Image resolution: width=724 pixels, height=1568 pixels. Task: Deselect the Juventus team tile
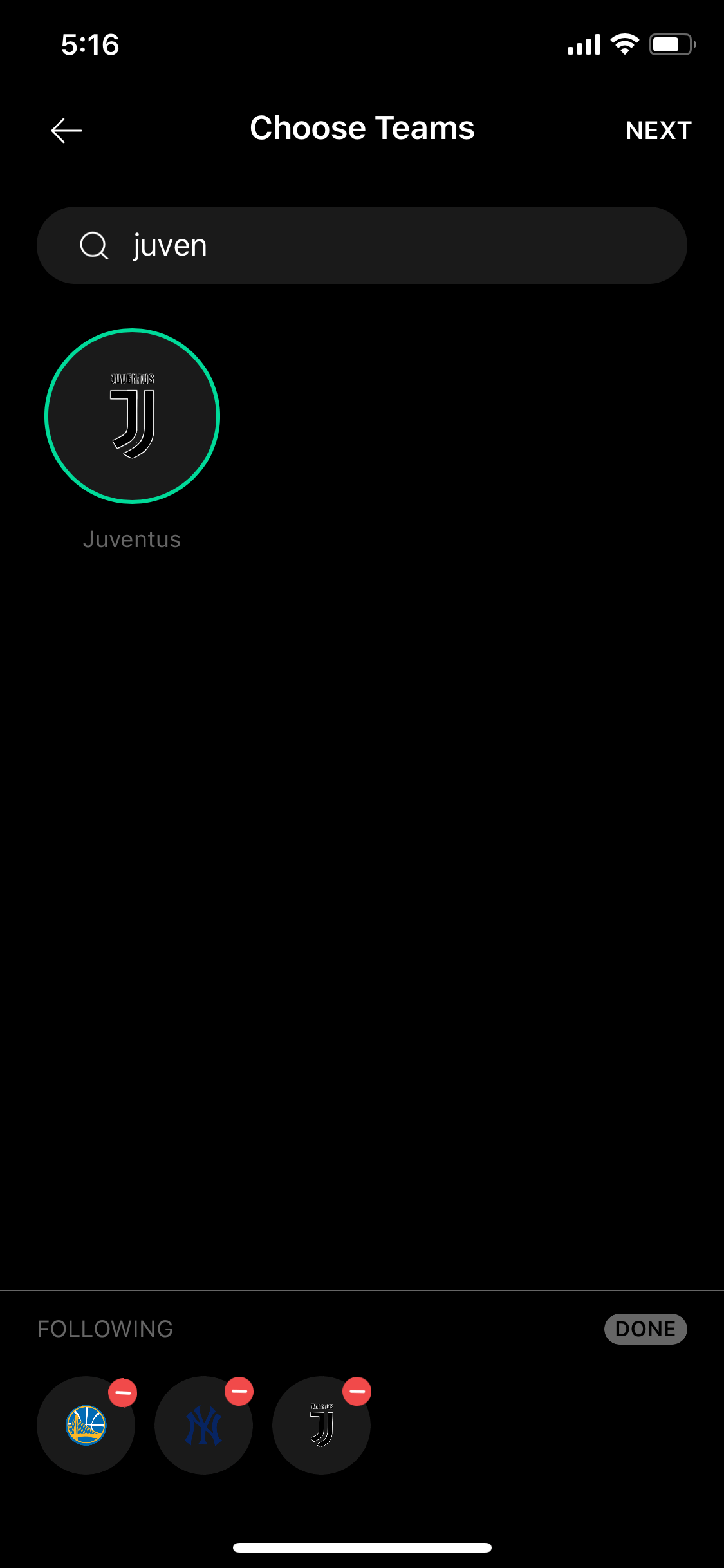point(133,416)
